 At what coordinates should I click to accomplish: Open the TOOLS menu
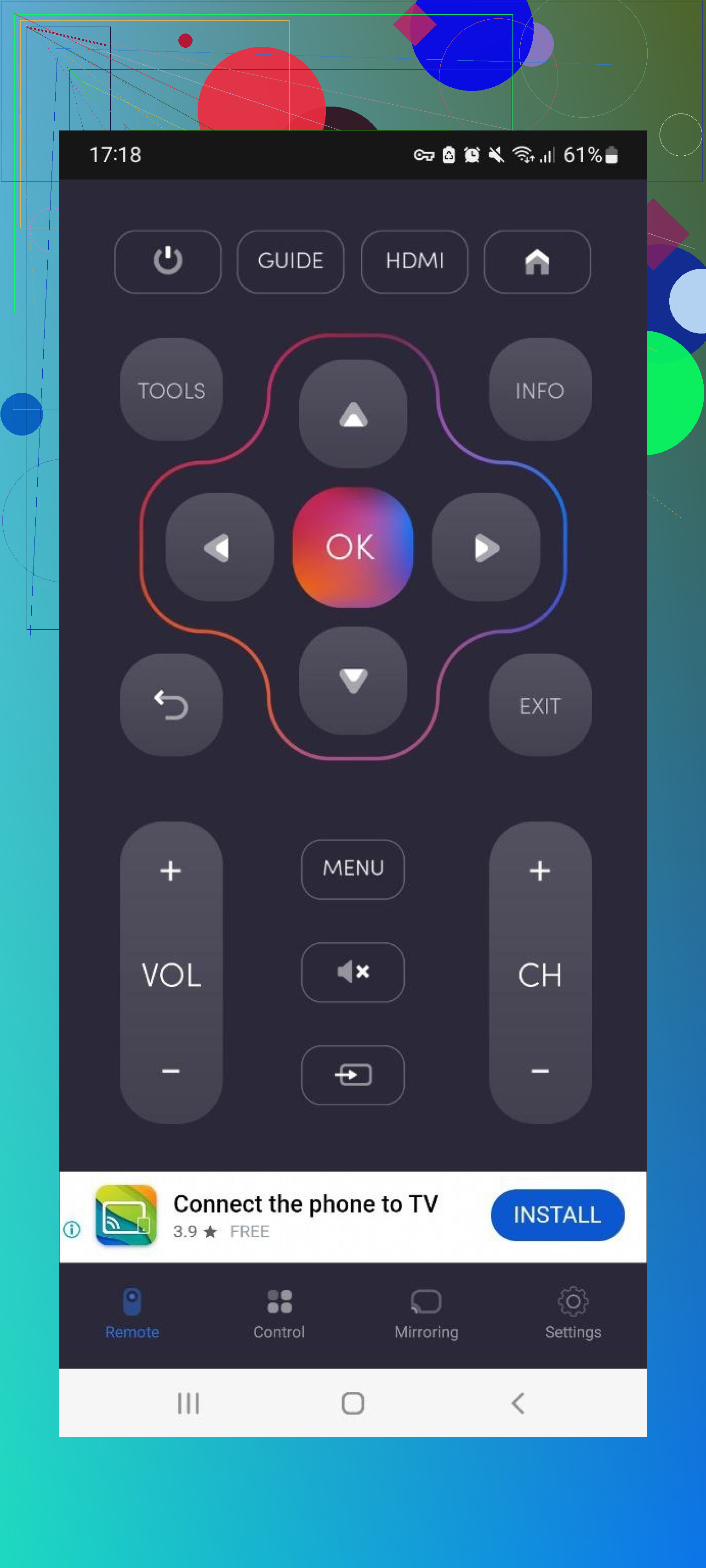click(x=171, y=390)
